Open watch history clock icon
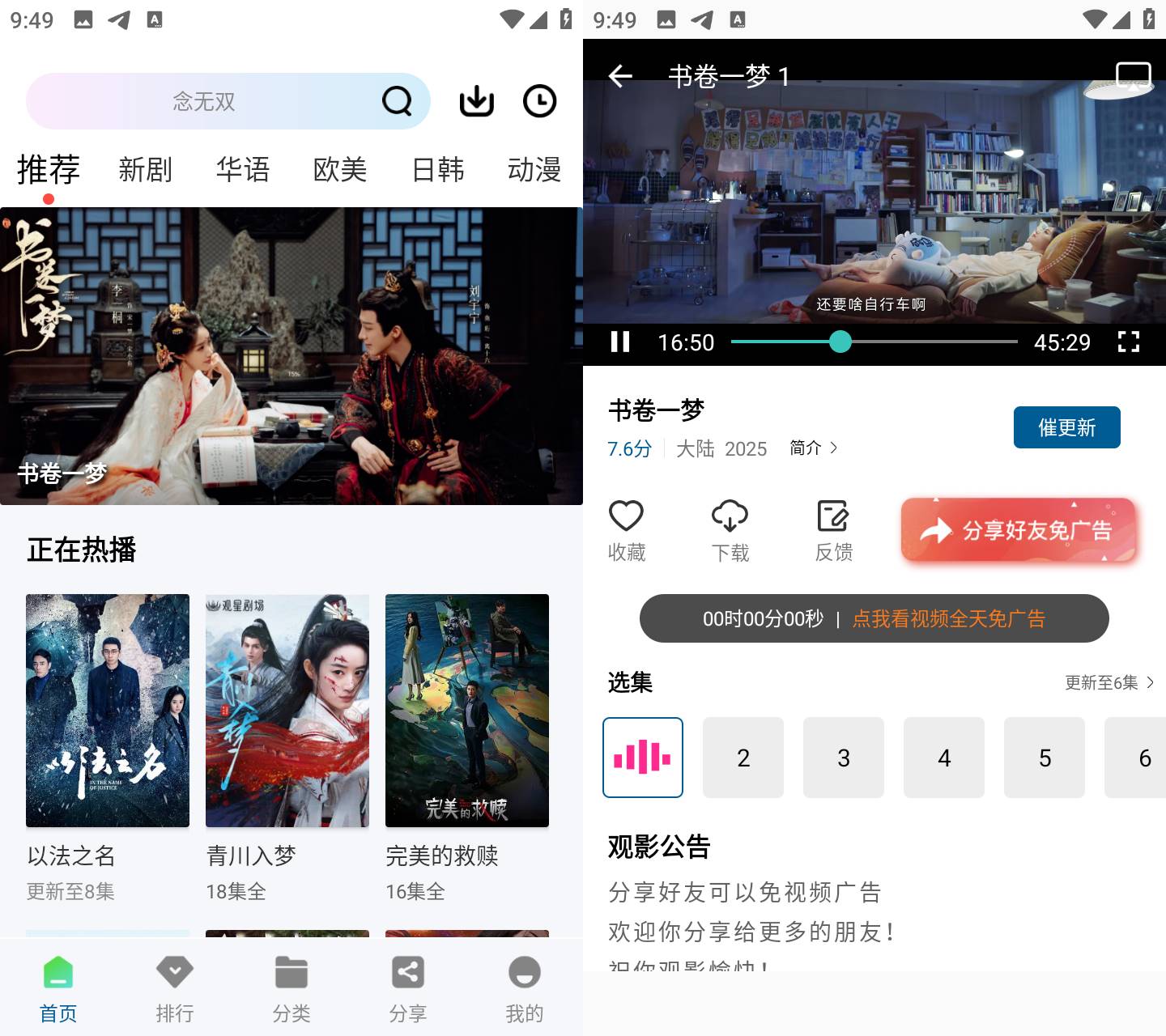 tap(539, 101)
